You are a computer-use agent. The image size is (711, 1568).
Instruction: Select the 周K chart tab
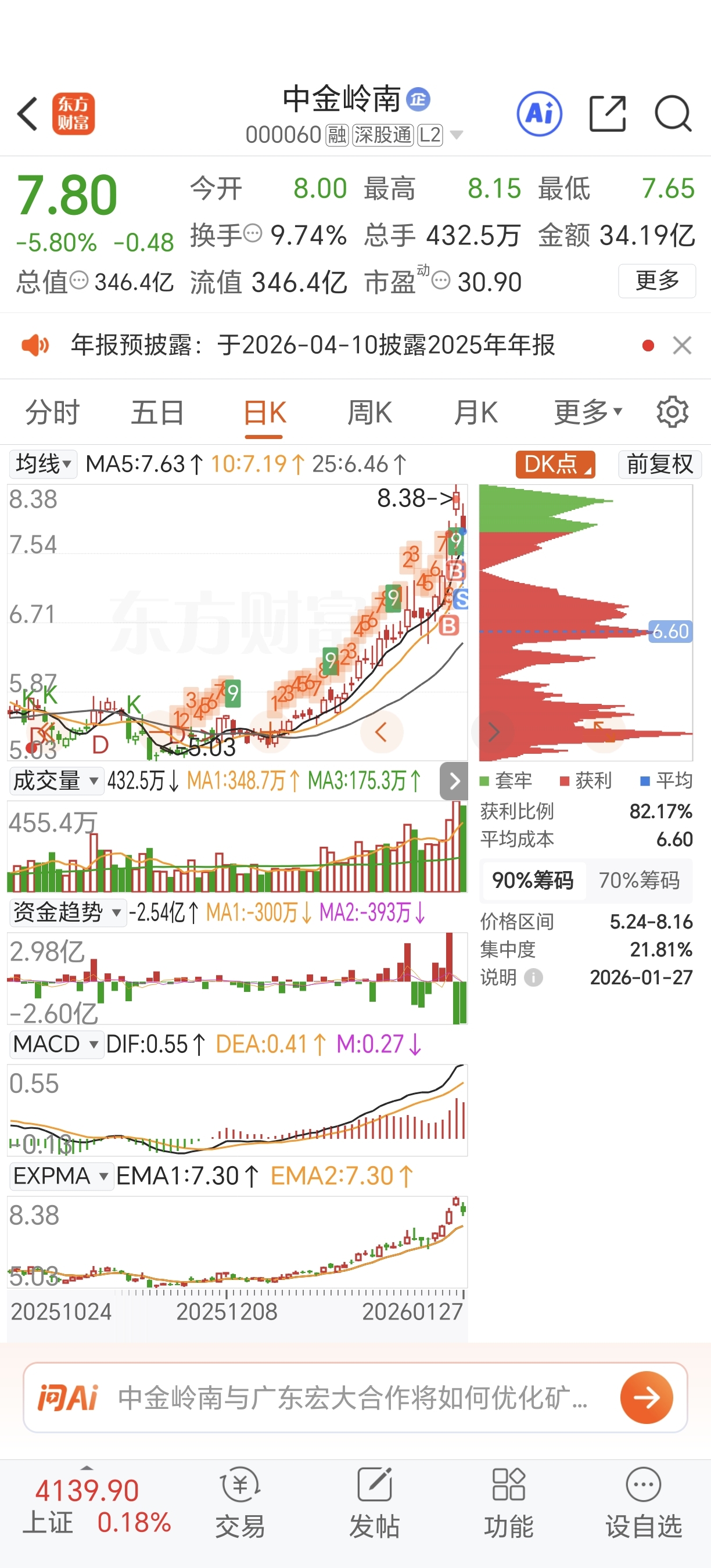369,413
